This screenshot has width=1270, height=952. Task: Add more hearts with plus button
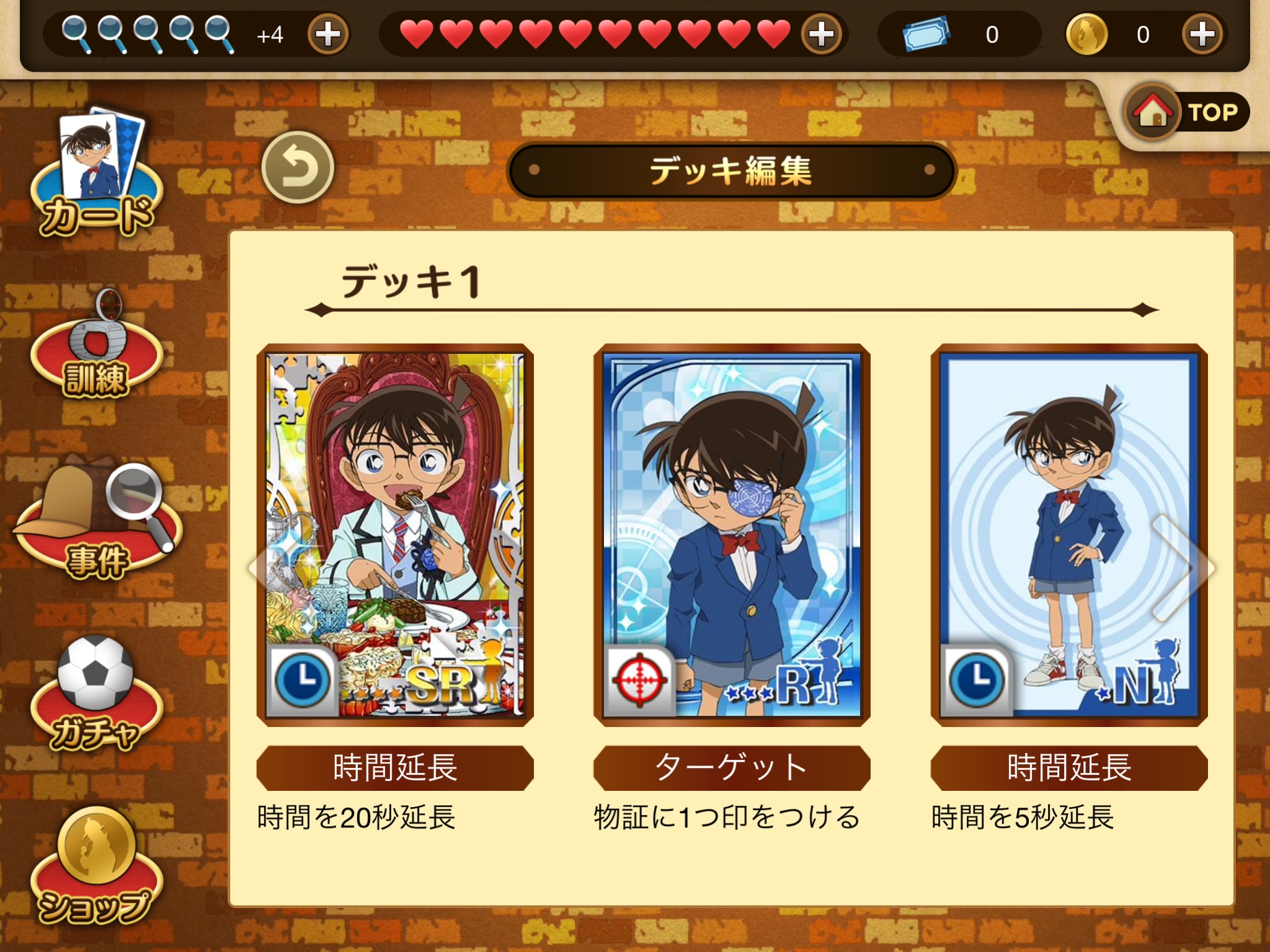[821, 34]
